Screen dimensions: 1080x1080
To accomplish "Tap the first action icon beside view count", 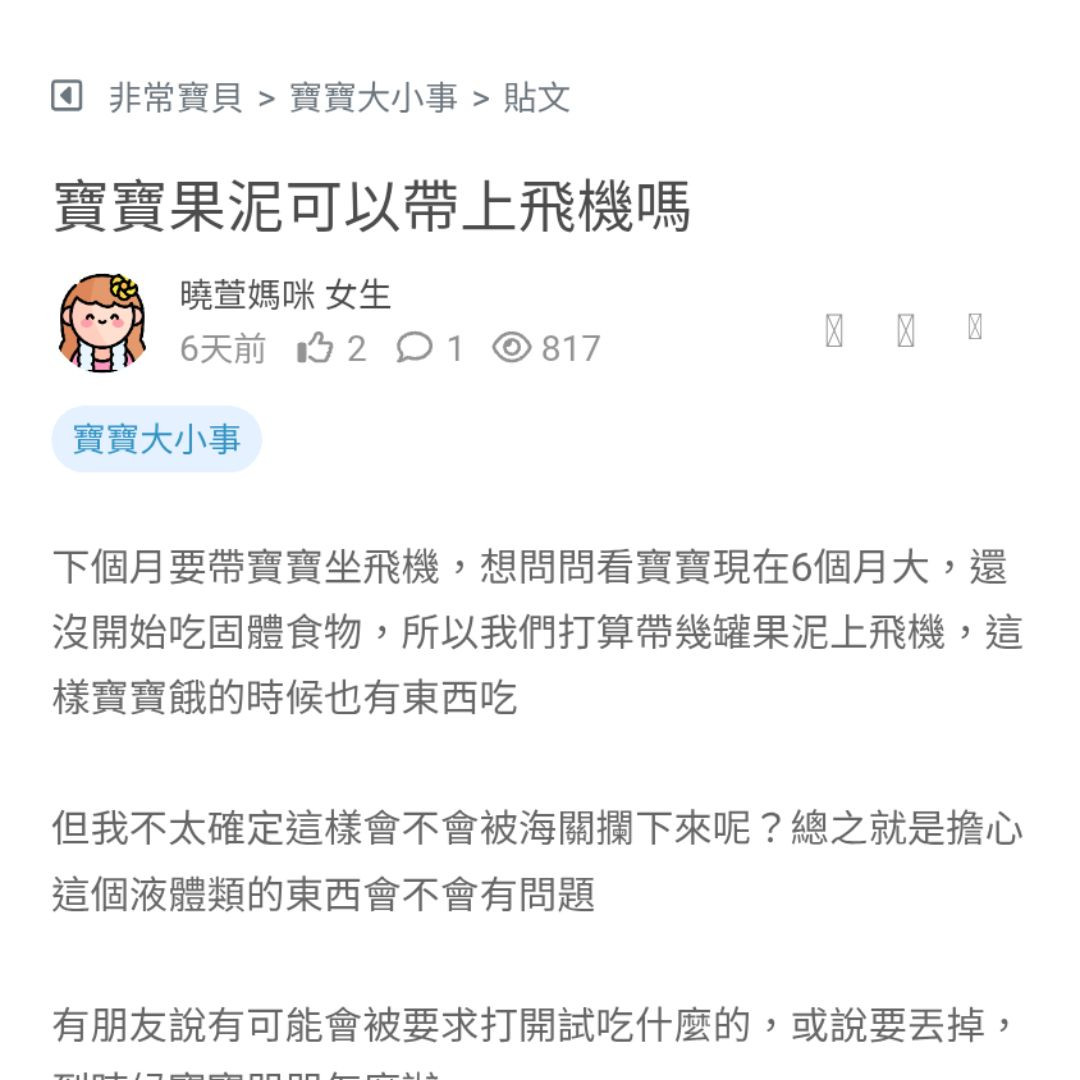I will [x=834, y=329].
